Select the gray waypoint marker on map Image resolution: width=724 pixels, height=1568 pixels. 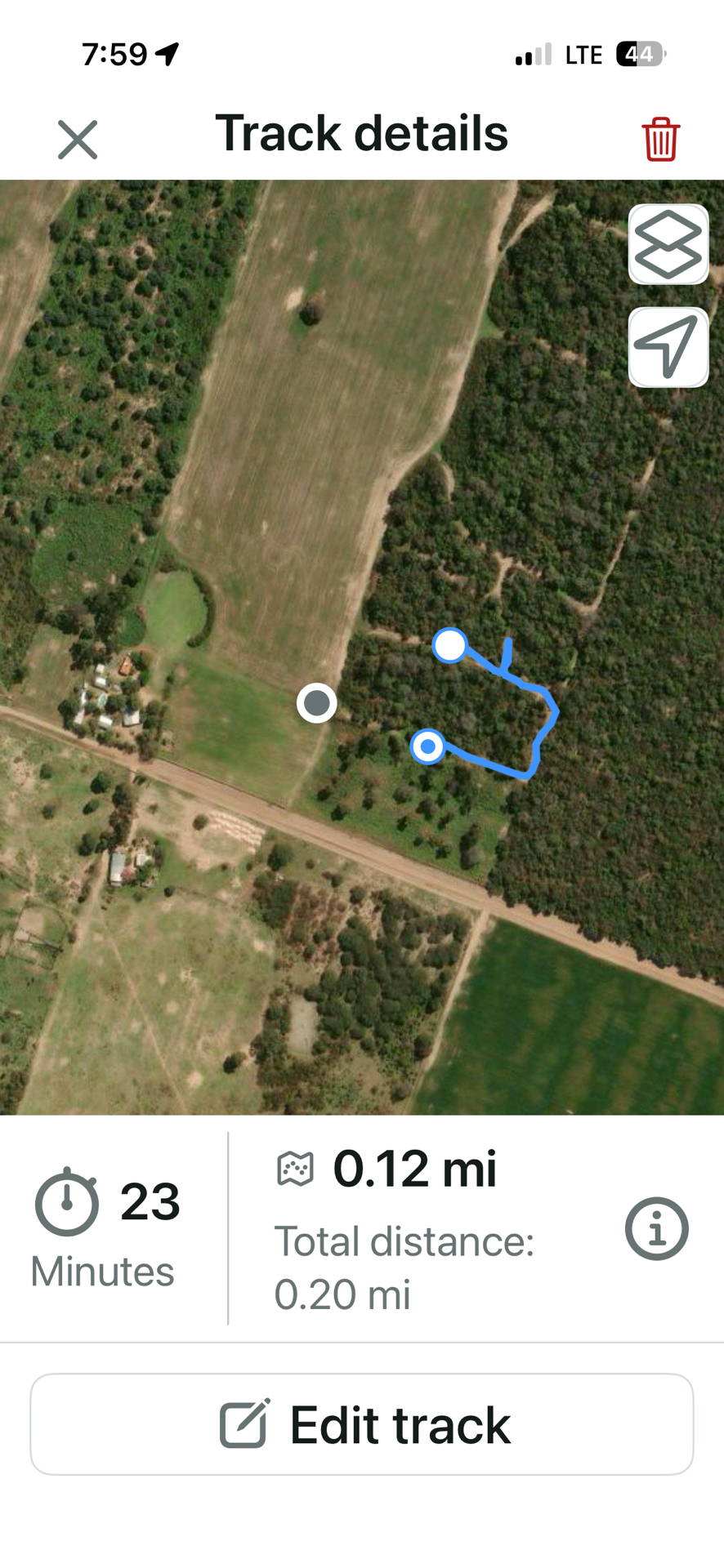click(x=317, y=702)
